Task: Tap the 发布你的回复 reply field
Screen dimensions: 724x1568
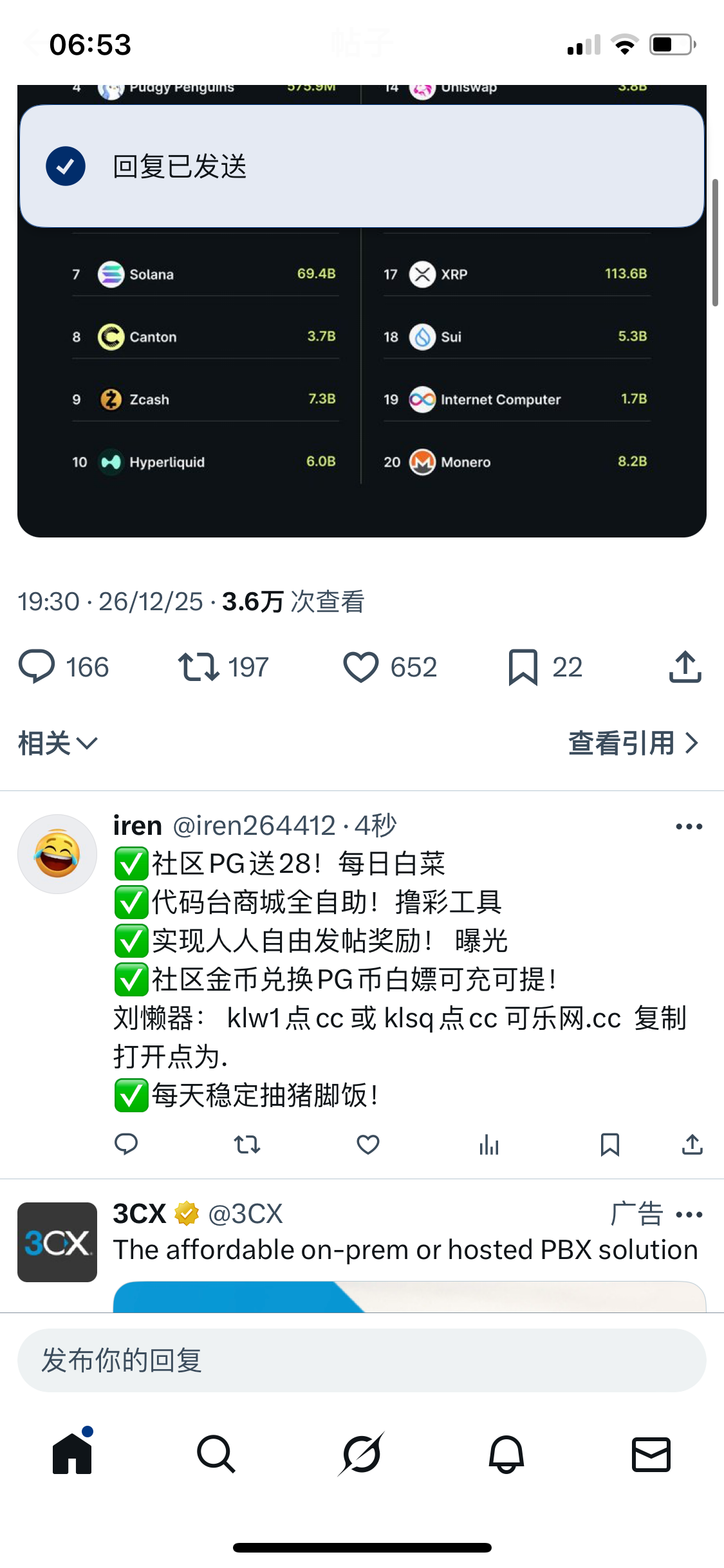Action: (362, 1361)
